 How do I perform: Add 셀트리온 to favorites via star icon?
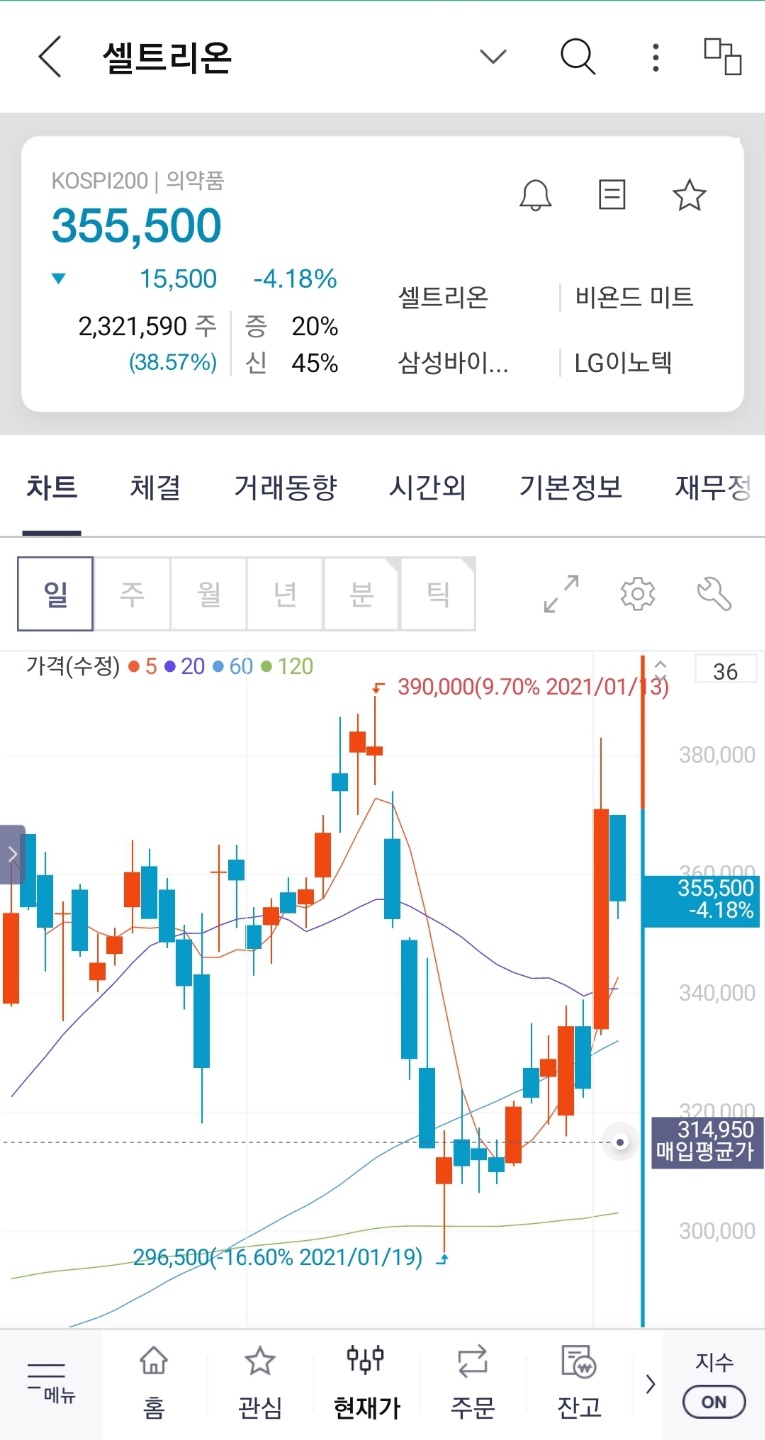689,195
